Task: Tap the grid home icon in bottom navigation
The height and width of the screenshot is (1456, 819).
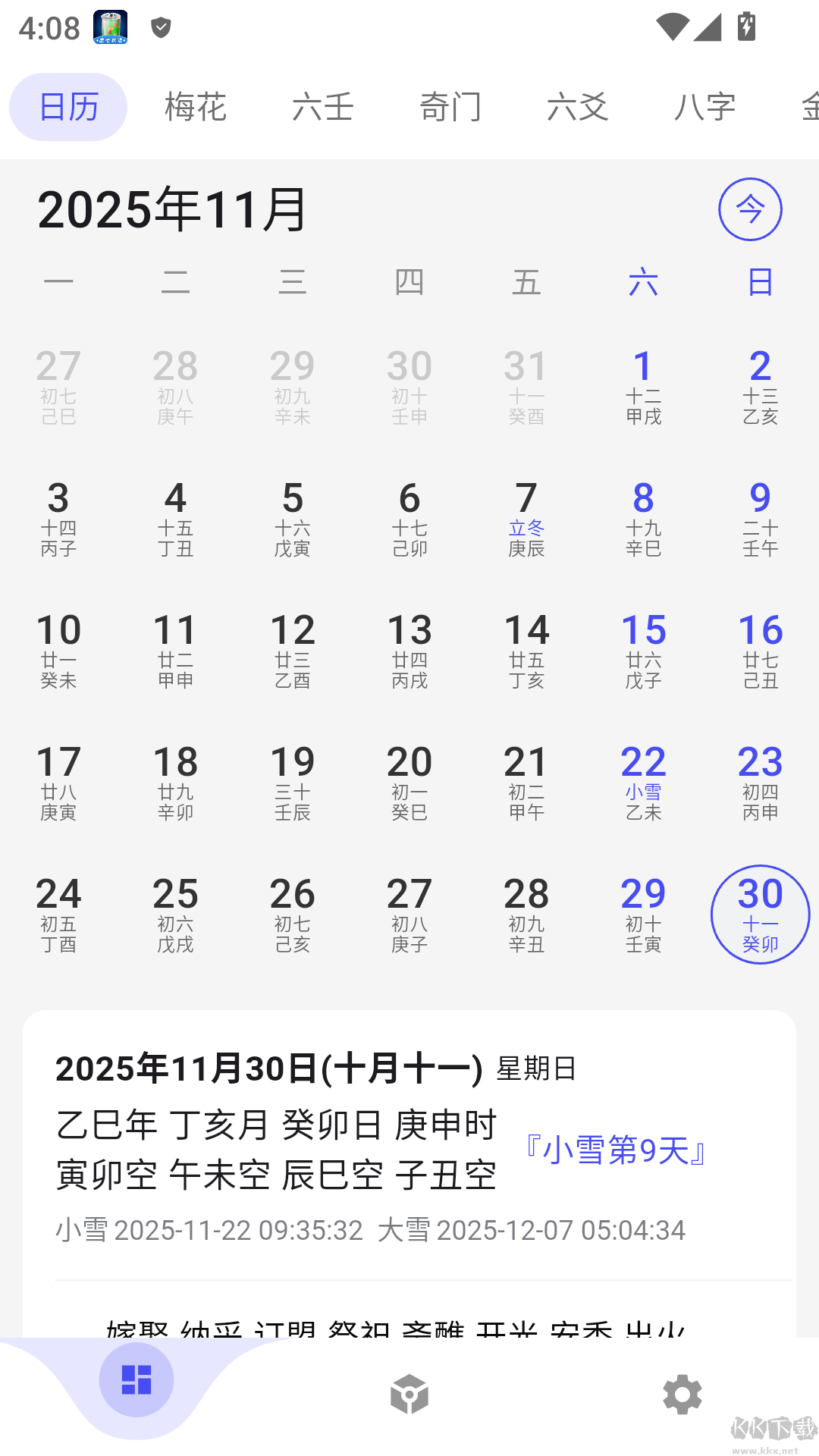Action: click(136, 1380)
